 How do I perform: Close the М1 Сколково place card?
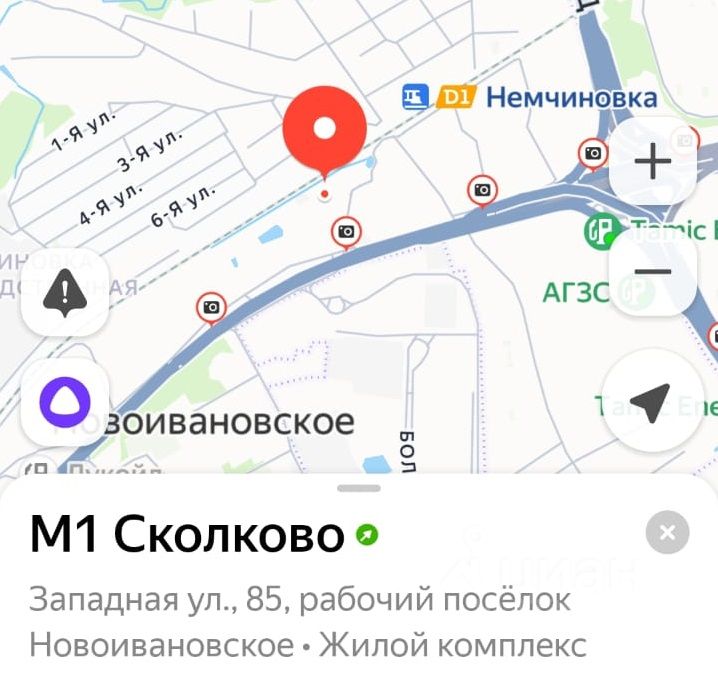click(667, 532)
